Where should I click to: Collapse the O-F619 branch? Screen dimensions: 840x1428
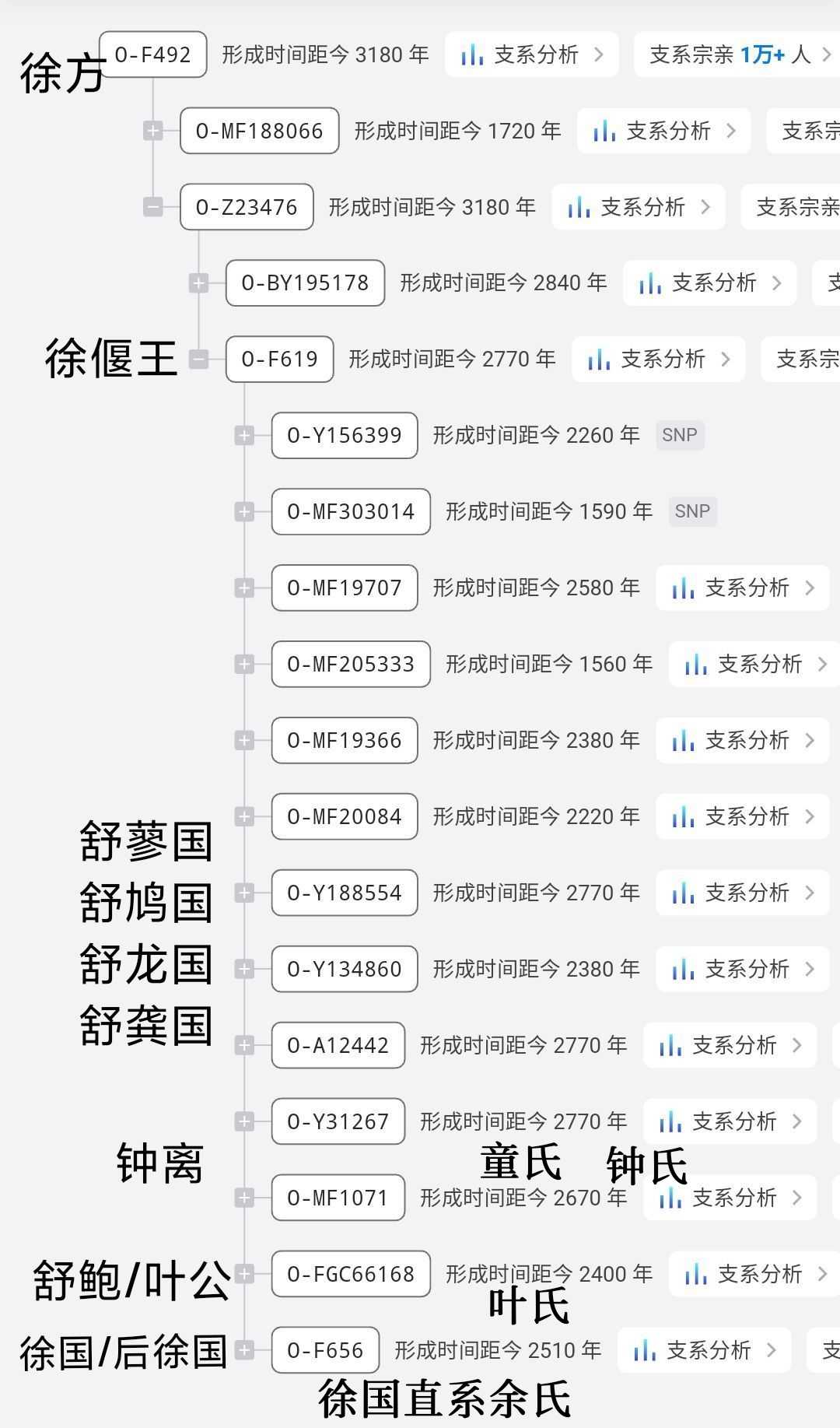pyautogui.click(x=198, y=360)
